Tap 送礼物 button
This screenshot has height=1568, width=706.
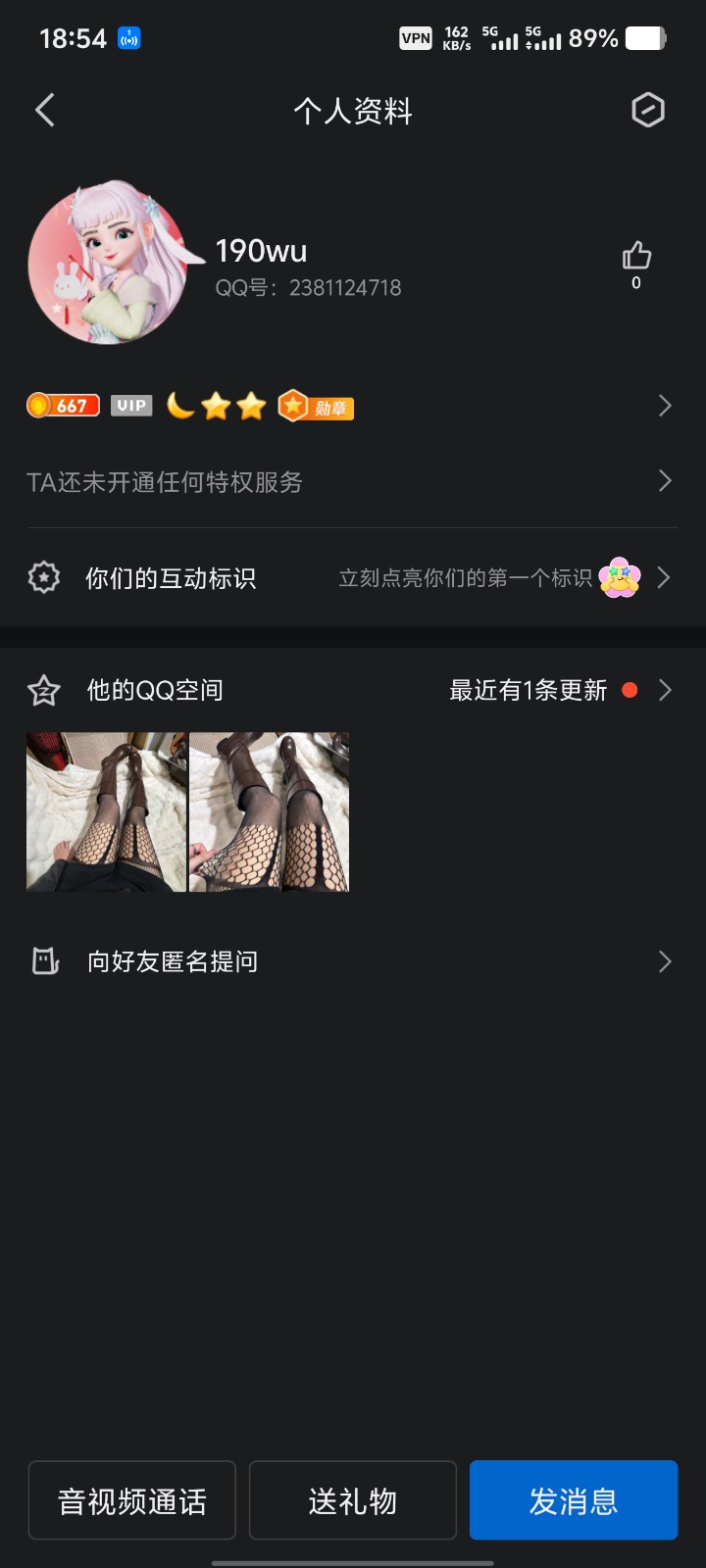[353, 1500]
